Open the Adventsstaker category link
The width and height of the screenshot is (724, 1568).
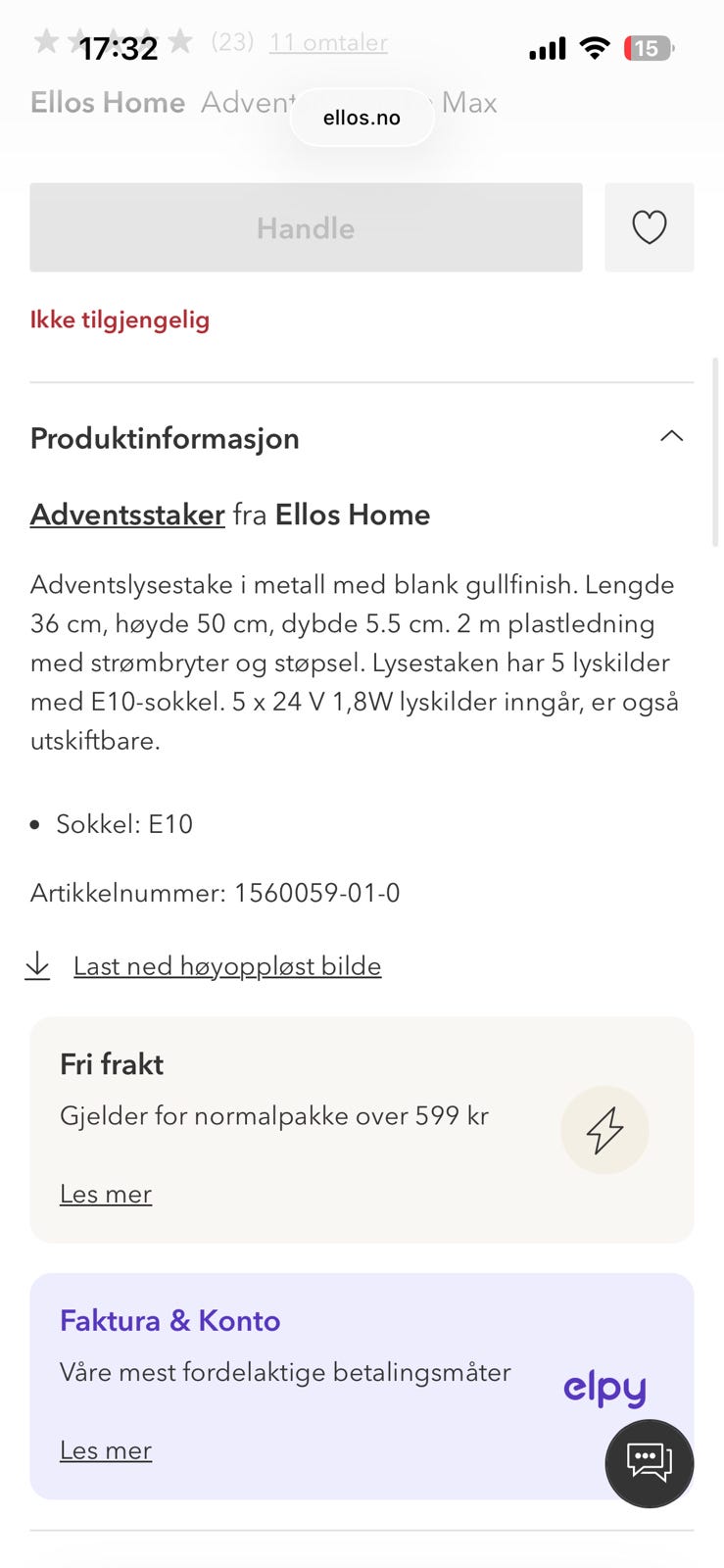point(127,514)
